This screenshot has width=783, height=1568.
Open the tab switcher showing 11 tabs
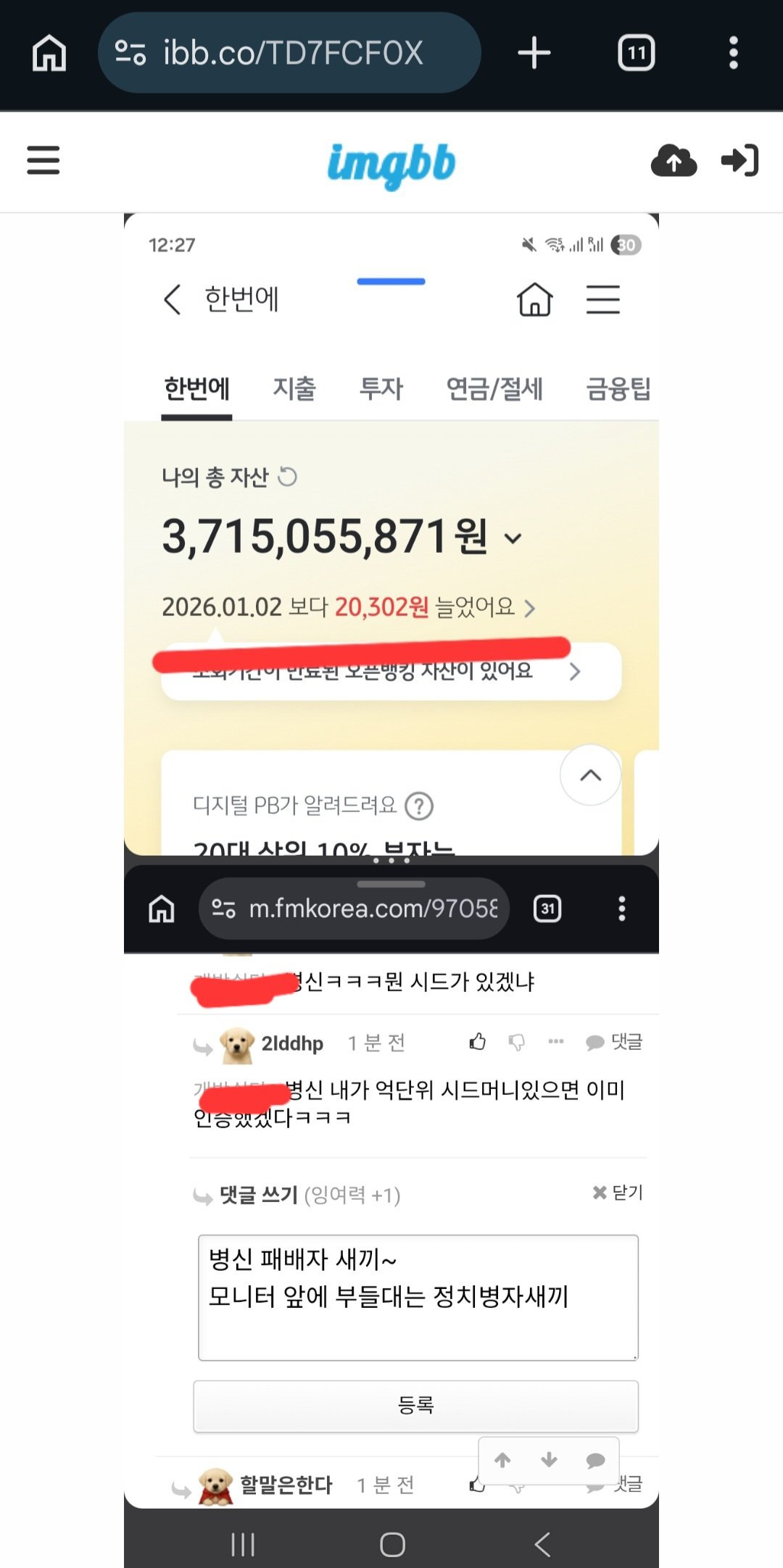pyautogui.click(x=636, y=53)
